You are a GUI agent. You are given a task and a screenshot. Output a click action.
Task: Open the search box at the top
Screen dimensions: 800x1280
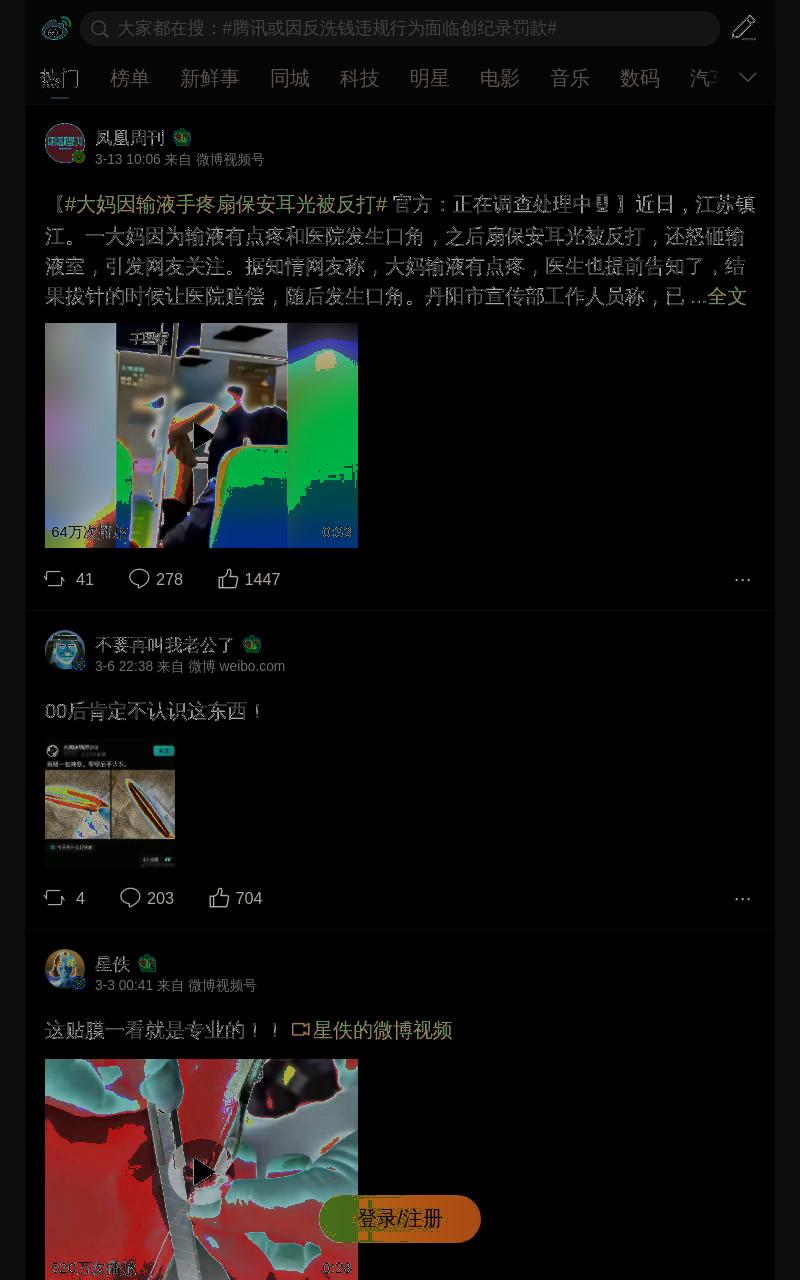pyautogui.click(x=400, y=28)
